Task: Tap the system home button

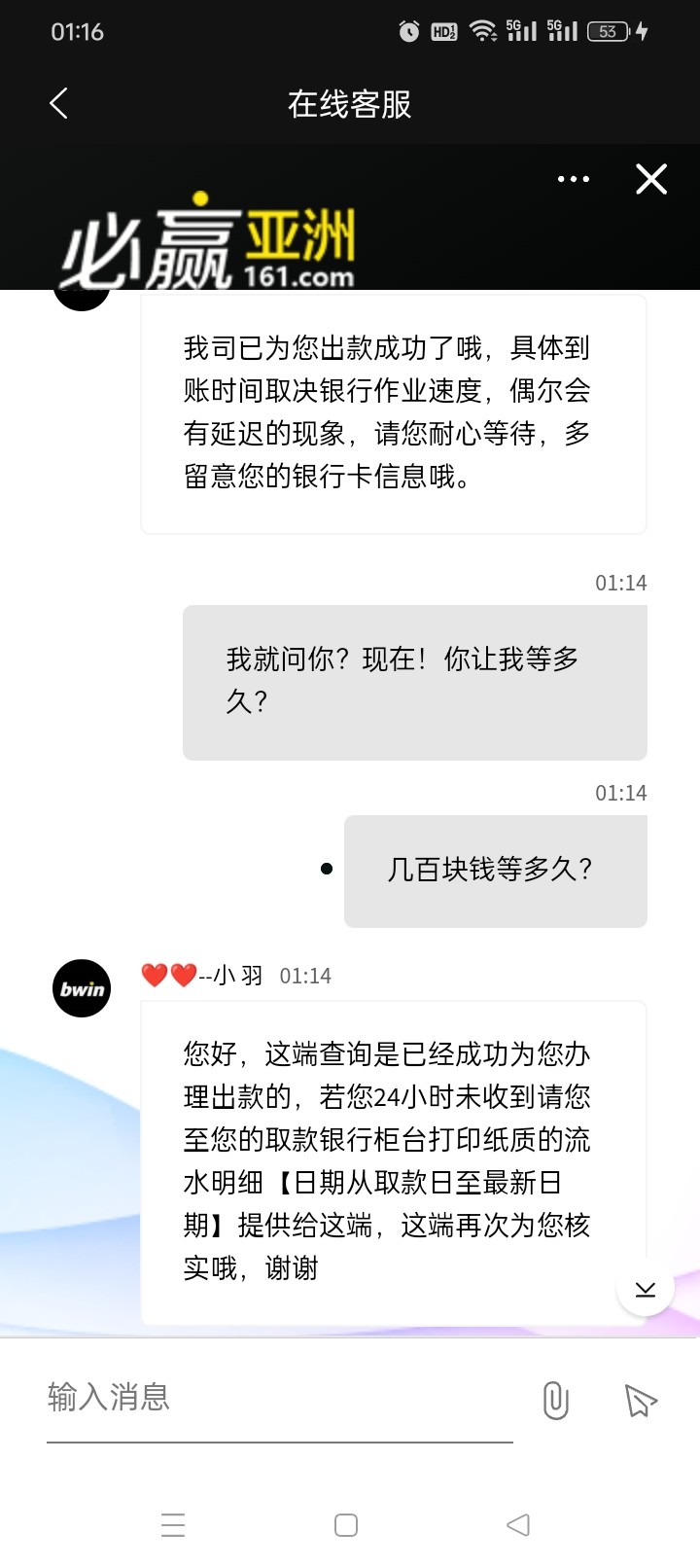Action: pos(346,1524)
